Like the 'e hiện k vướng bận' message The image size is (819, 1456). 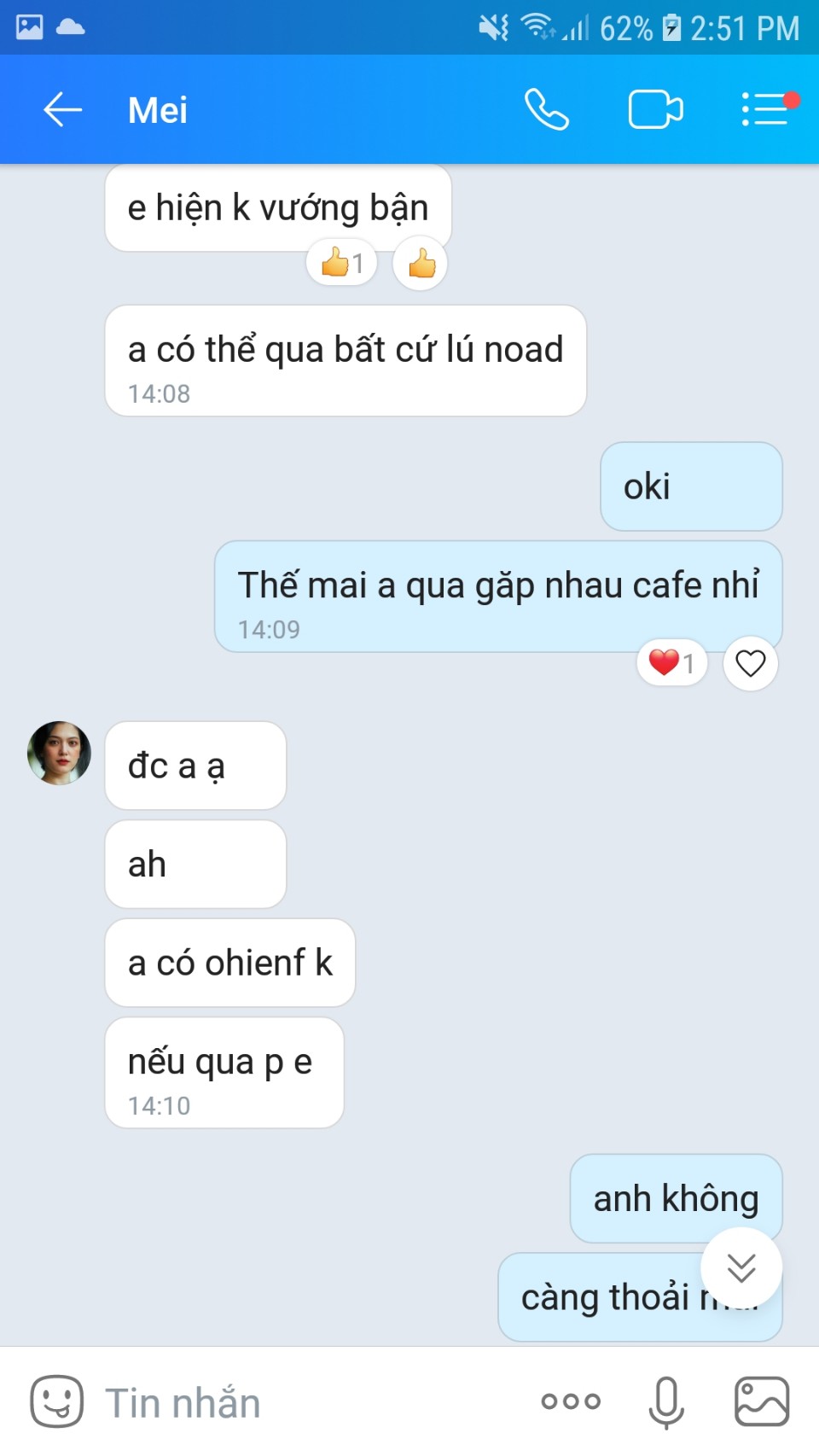[421, 264]
